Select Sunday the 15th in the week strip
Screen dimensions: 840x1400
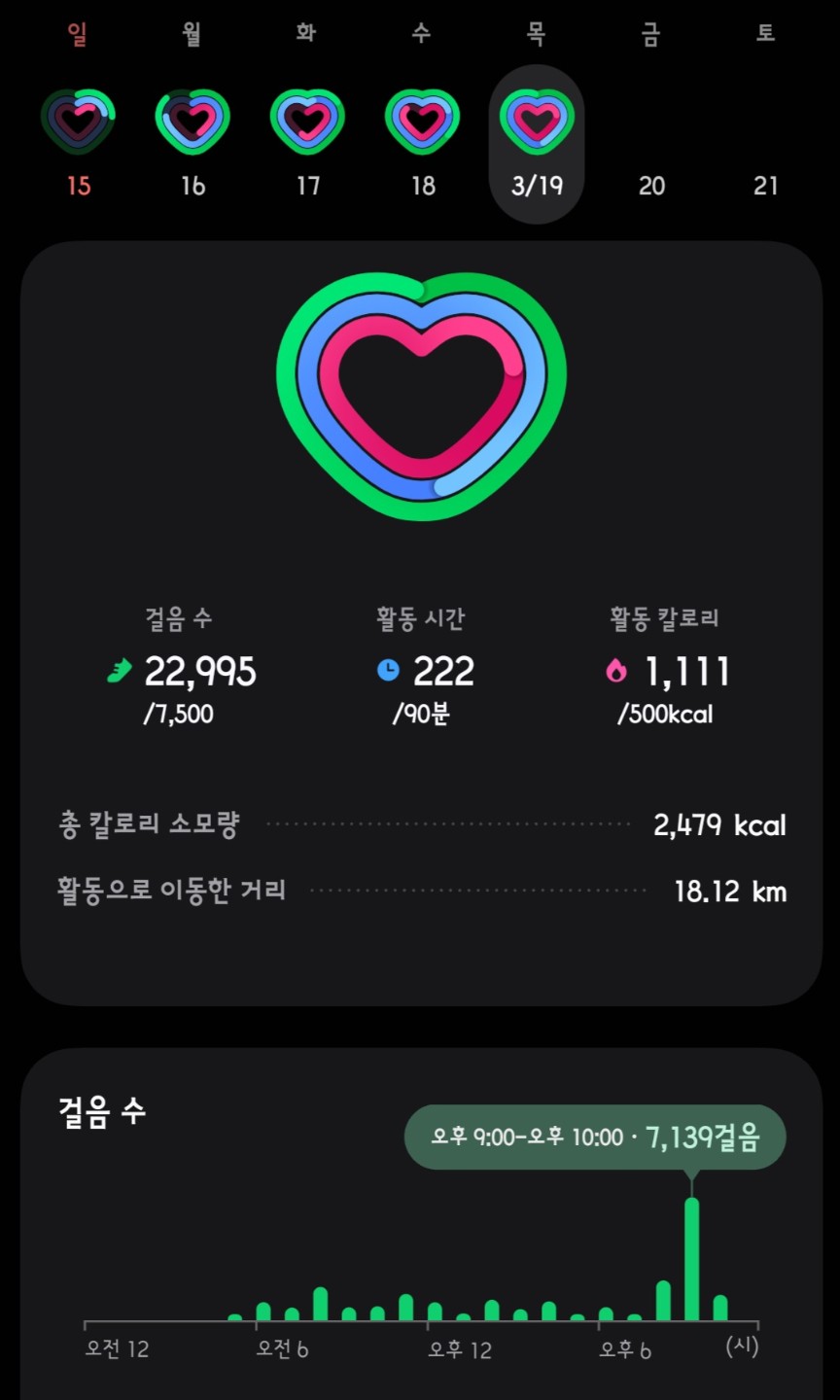pos(79,122)
